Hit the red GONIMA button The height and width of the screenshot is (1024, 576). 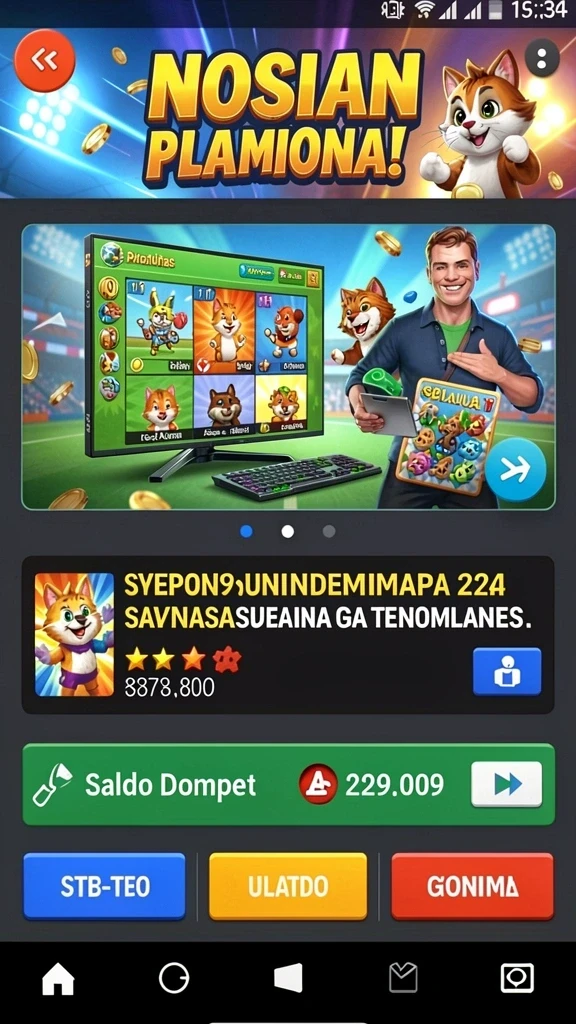click(472, 886)
